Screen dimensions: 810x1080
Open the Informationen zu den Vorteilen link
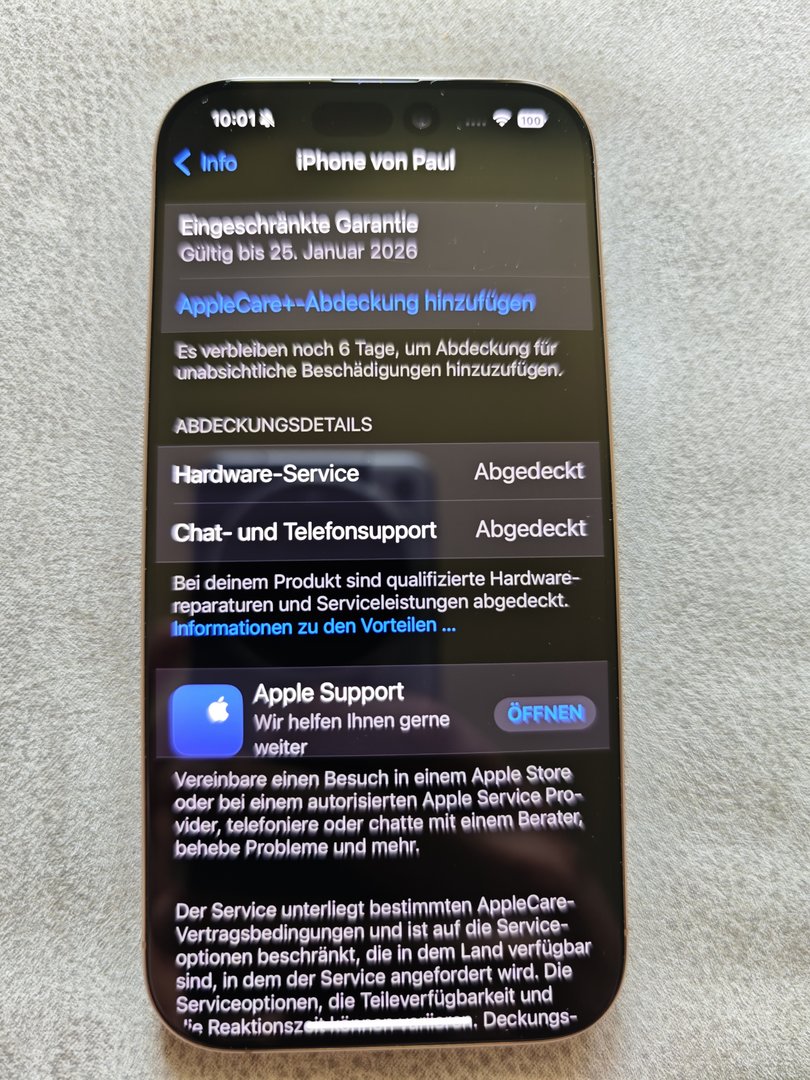[x=314, y=627]
